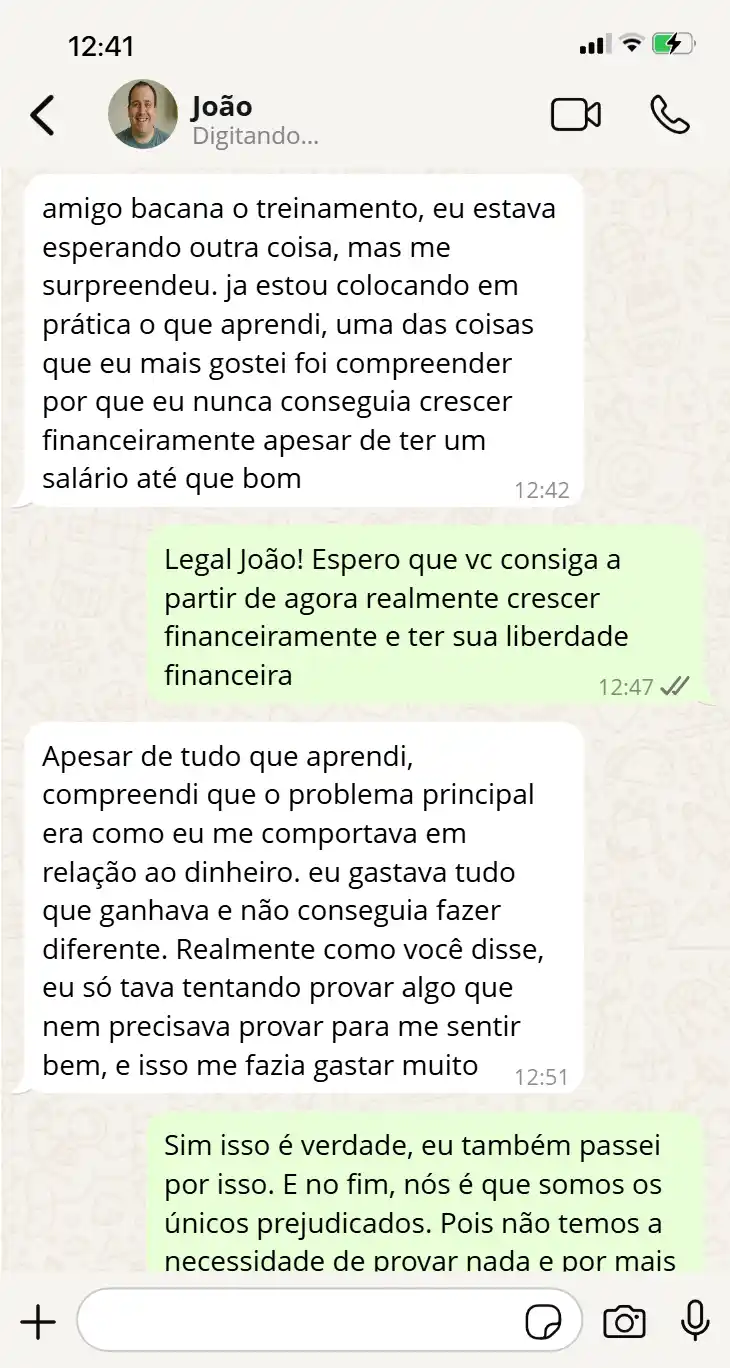Open João's profile picture
The image size is (730, 1368).
pos(143,115)
